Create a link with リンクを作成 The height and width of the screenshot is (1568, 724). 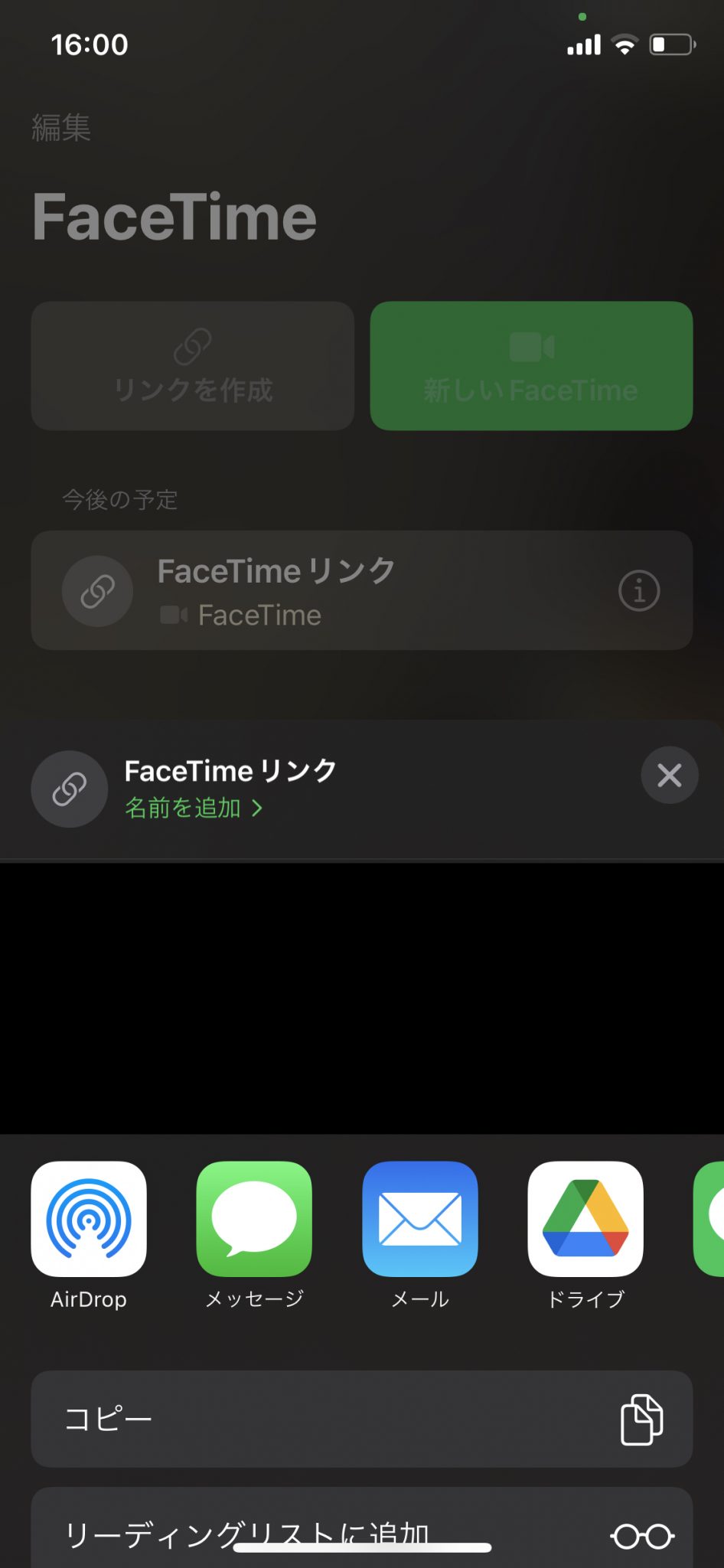point(192,365)
